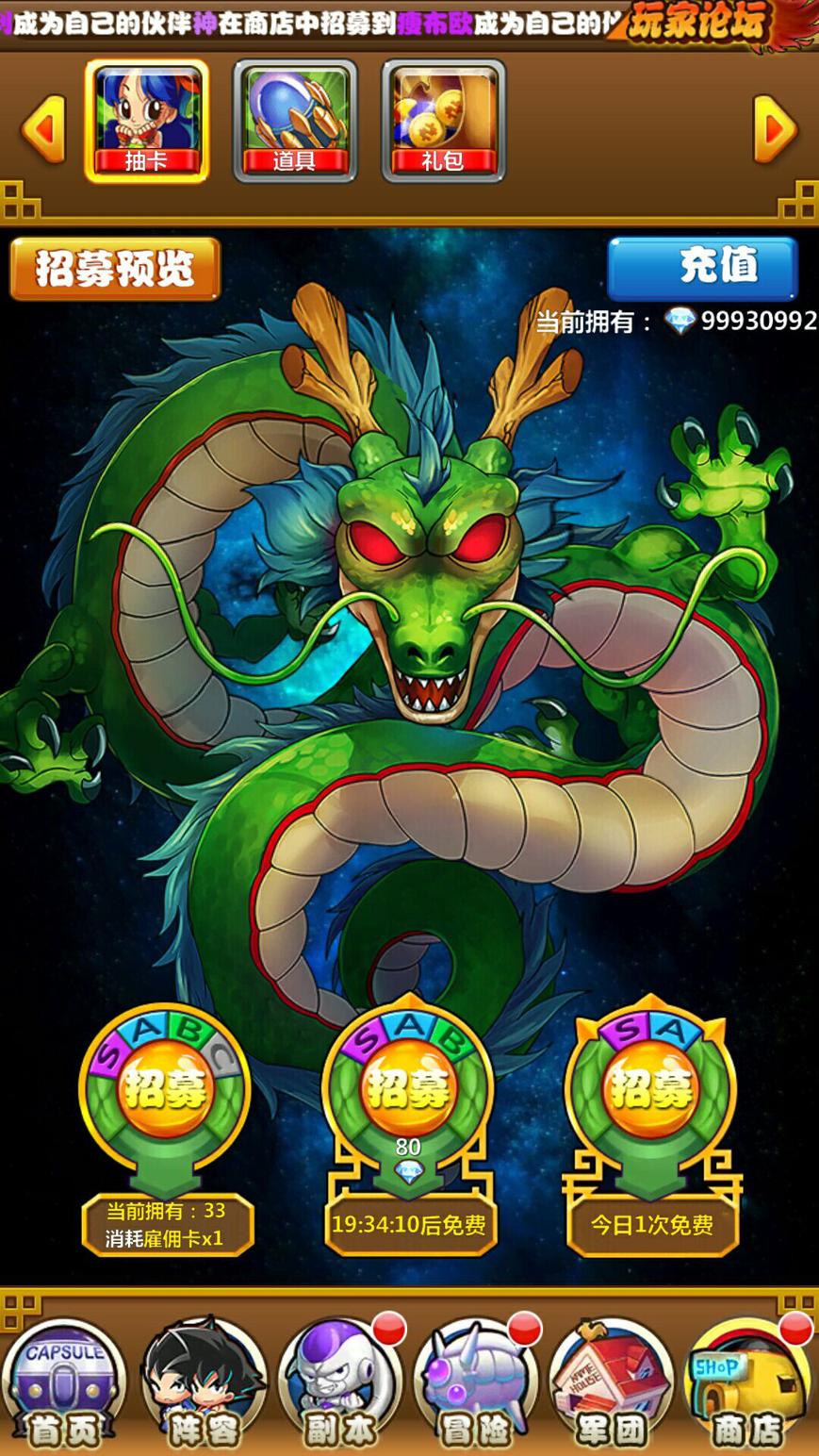Screen dimensions: 819x1456
Task: Select the 抽卡 card draw category
Action: pyautogui.click(x=146, y=122)
